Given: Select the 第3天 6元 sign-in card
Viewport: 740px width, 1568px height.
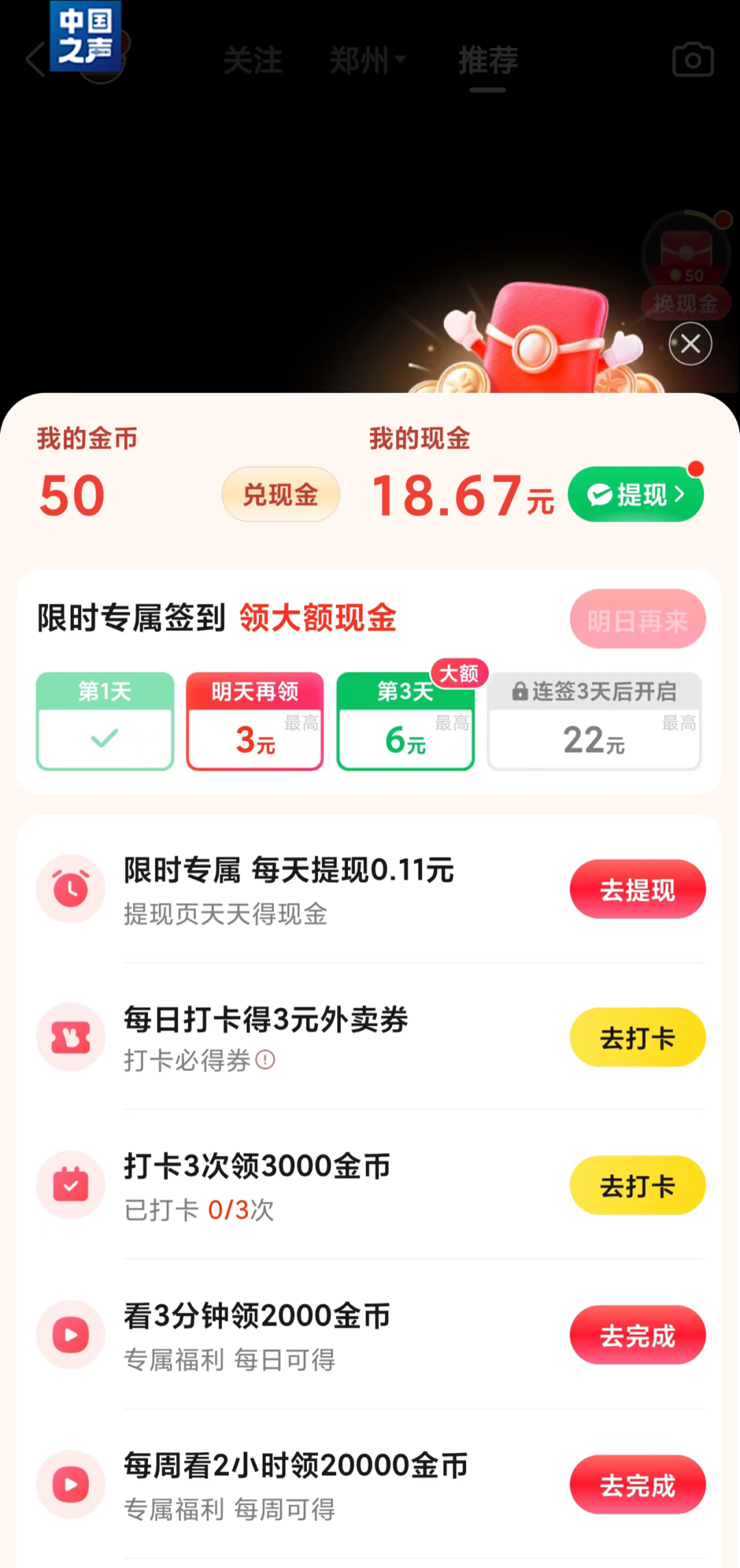Looking at the screenshot, I should (x=405, y=721).
